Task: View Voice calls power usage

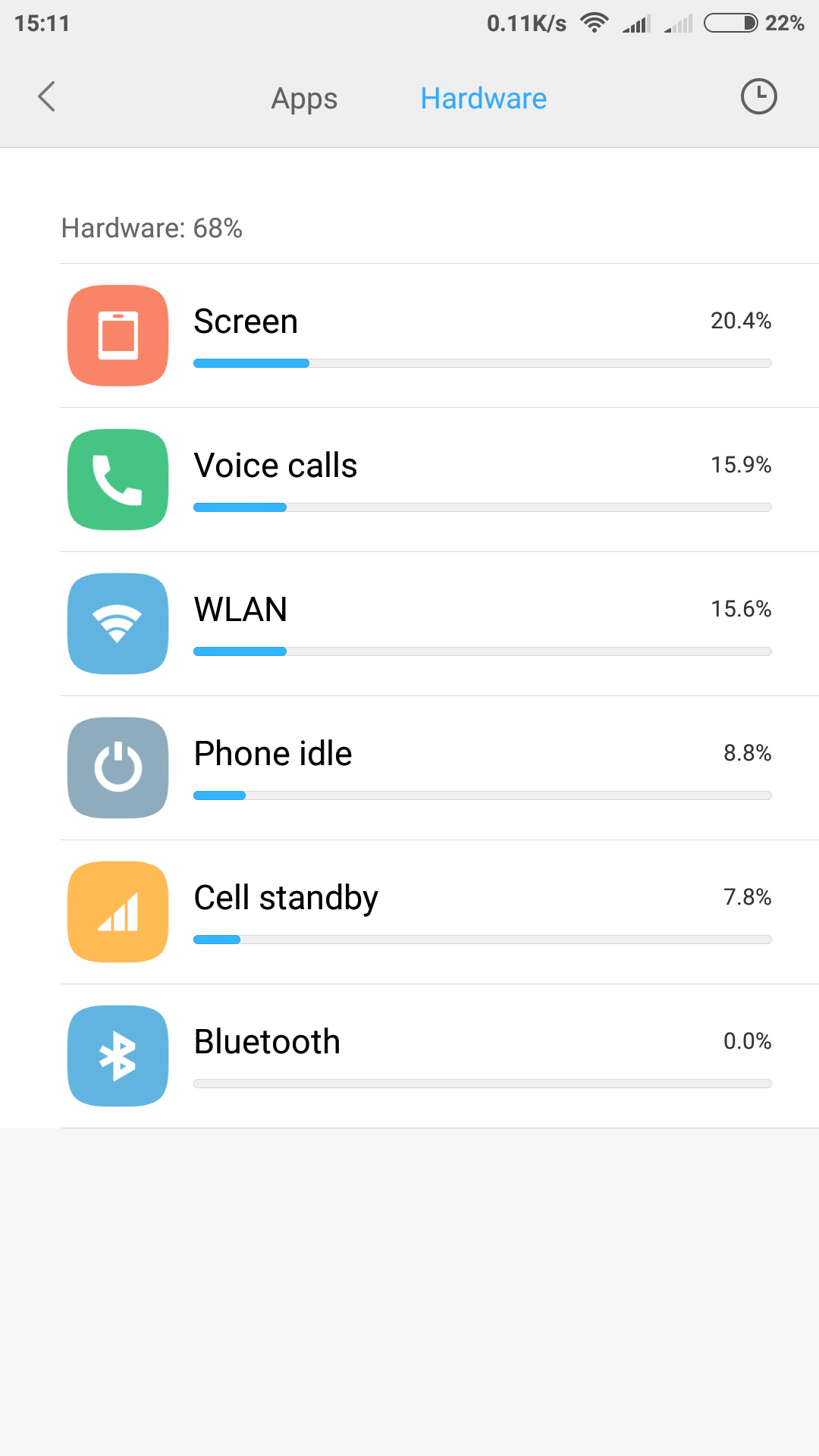Action: click(440, 480)
